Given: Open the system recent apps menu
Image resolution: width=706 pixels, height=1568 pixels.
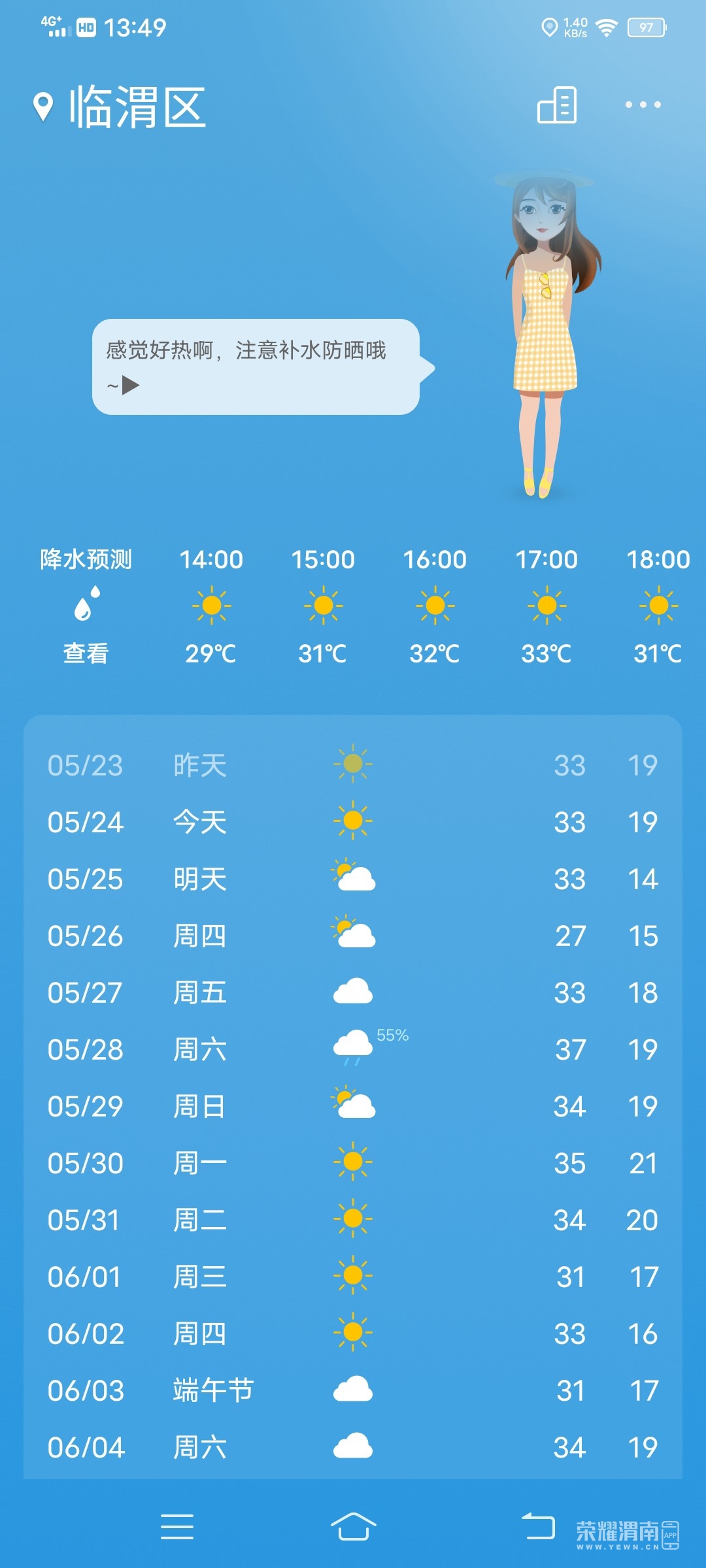Looking at the screenshot, I should [x=177, y=1527].
